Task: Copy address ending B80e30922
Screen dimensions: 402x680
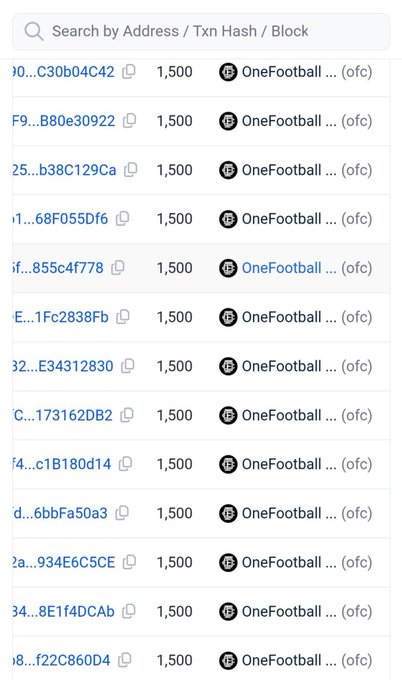Action: [x=130, y=121]
